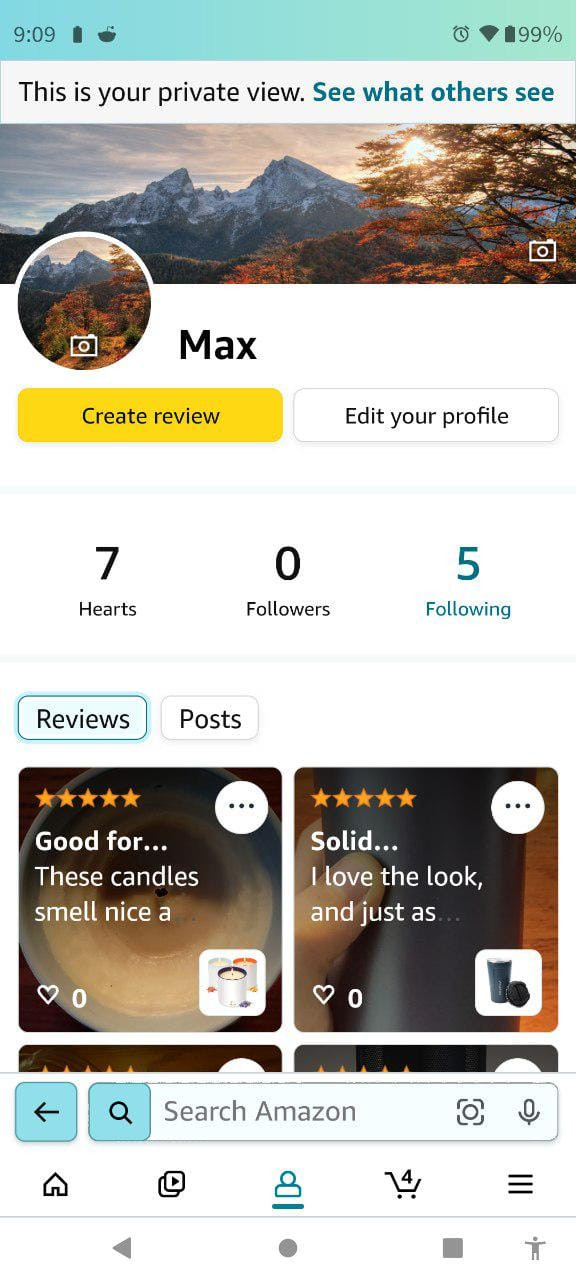Image resolution: width=576 pixels, height=1280 pixels.
Task: Heart the 'Solid...' review
Action: pyautogui.click(x=323, y=995)
